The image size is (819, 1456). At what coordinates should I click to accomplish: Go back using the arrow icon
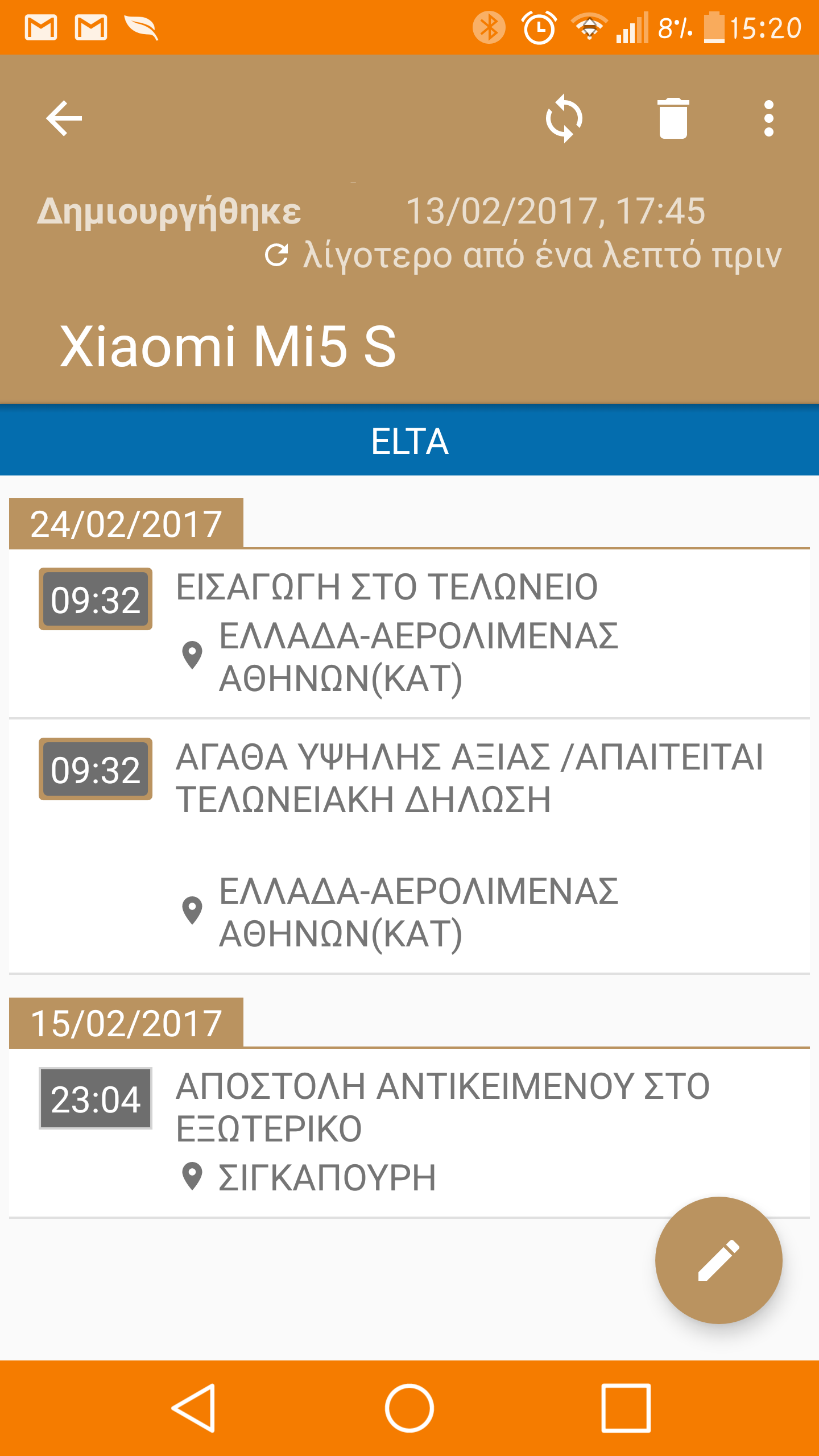pos(64,118)
